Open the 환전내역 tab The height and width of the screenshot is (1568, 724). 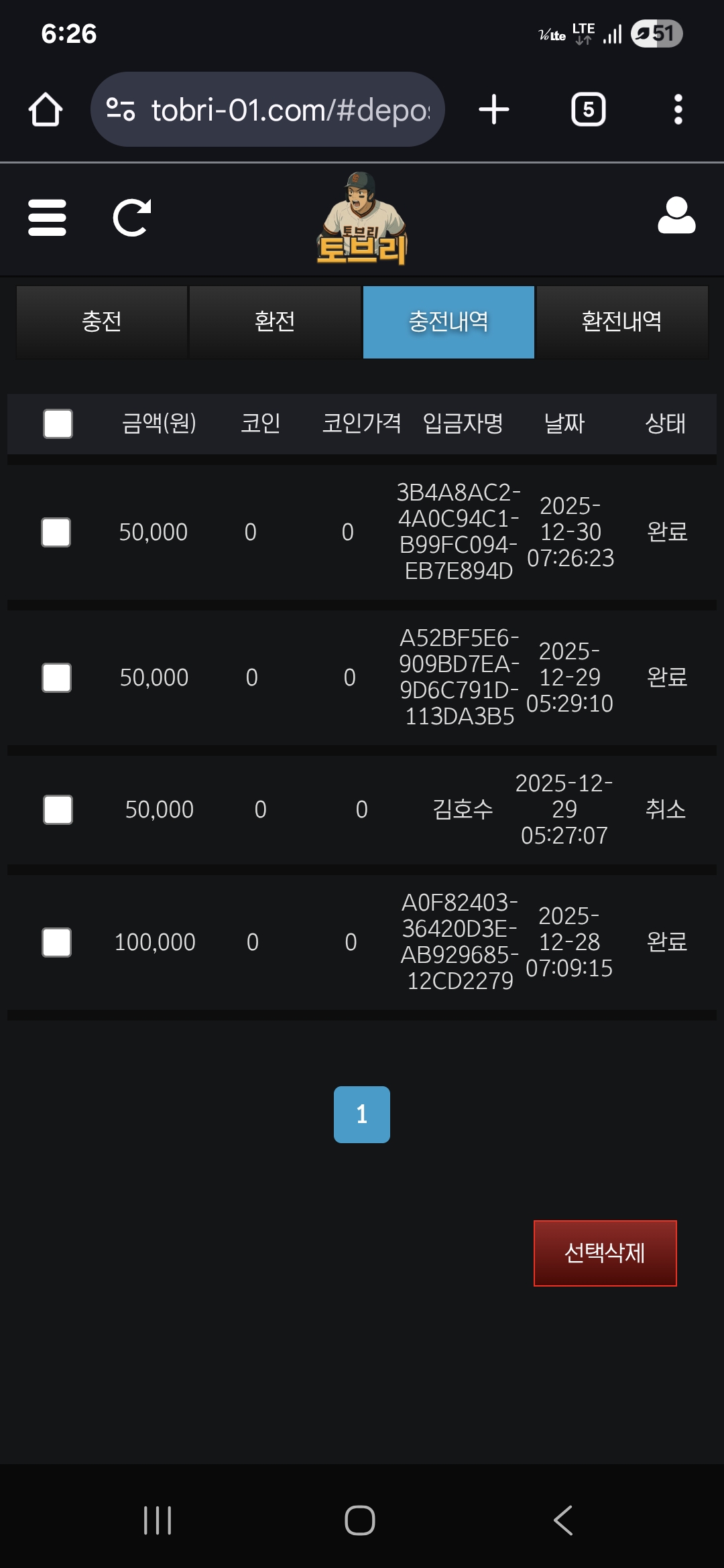click(x=621, y=322)
